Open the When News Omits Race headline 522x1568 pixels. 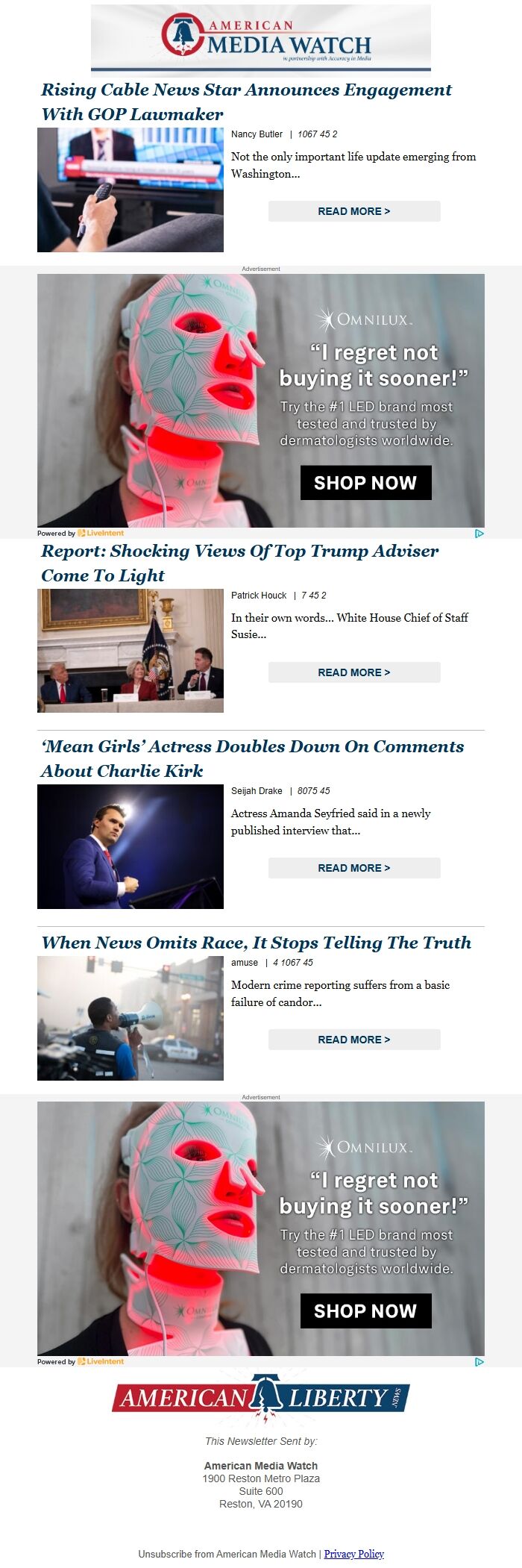[x=256, y=943]
